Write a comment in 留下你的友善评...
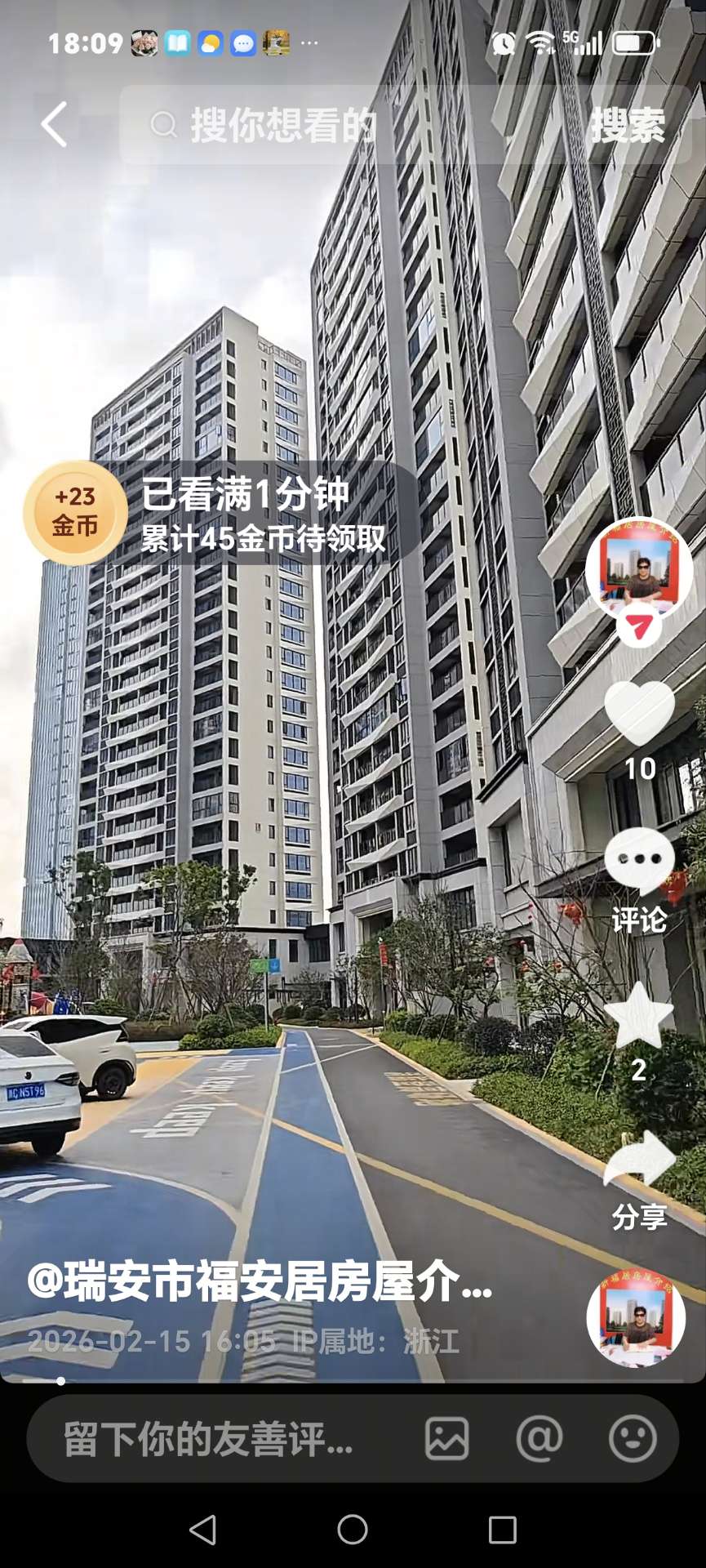This screenshot has width=706, height=1568. tap(209, 1439)
